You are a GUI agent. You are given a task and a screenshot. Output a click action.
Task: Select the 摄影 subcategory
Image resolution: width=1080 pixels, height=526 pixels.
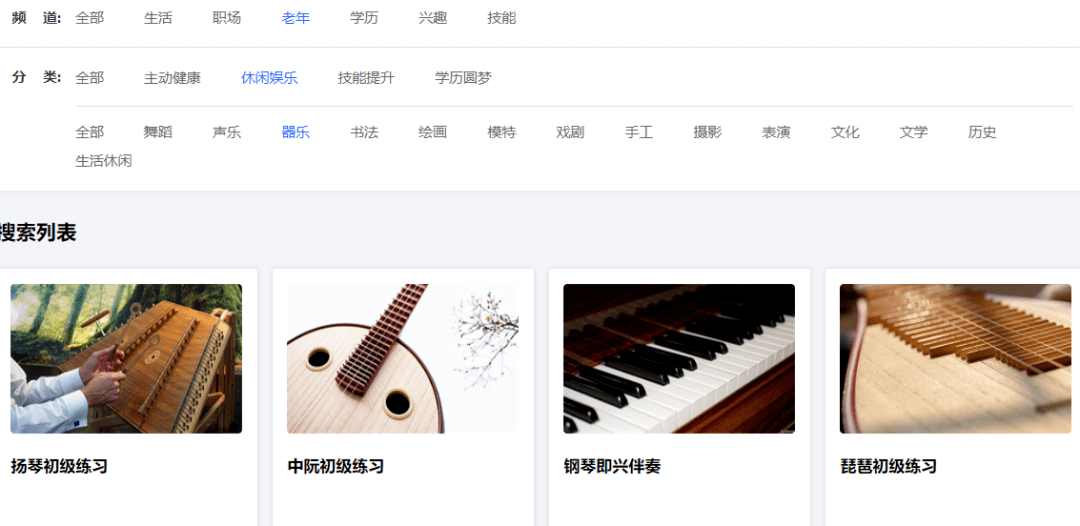click(707, 132)
